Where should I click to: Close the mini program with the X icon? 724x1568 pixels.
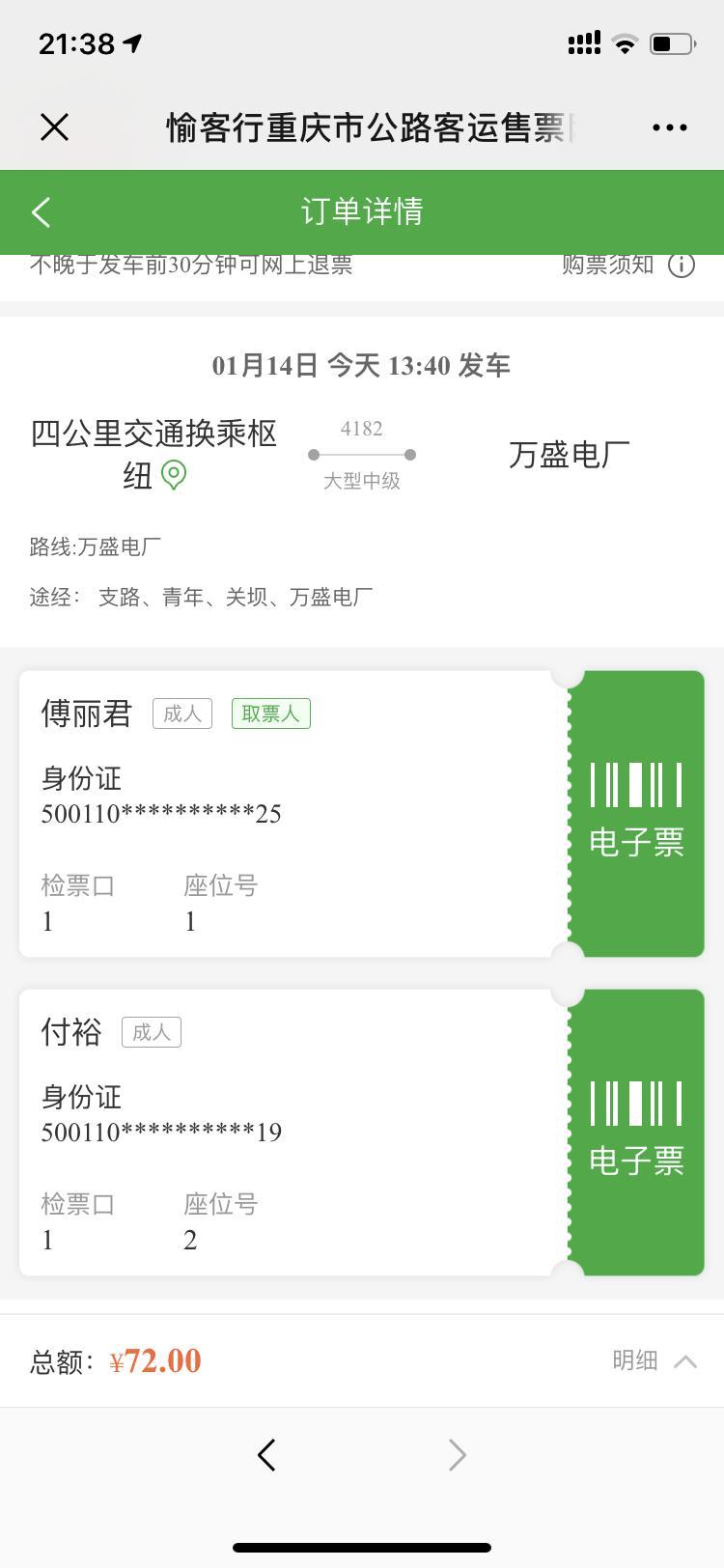tap(55, 126)
